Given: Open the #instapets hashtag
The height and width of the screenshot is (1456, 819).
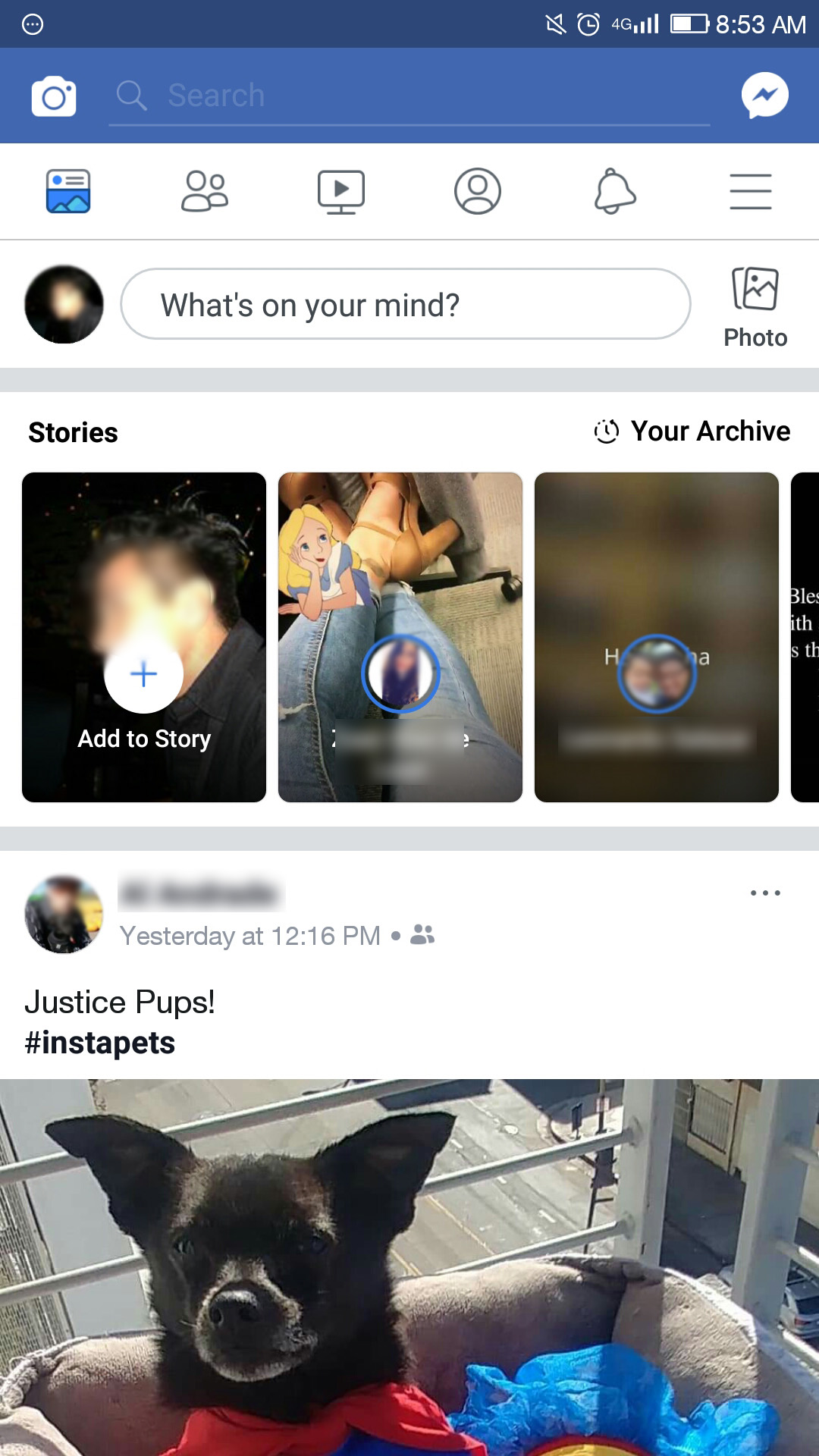Looking at the screenshot, I should click(100, 1043).
